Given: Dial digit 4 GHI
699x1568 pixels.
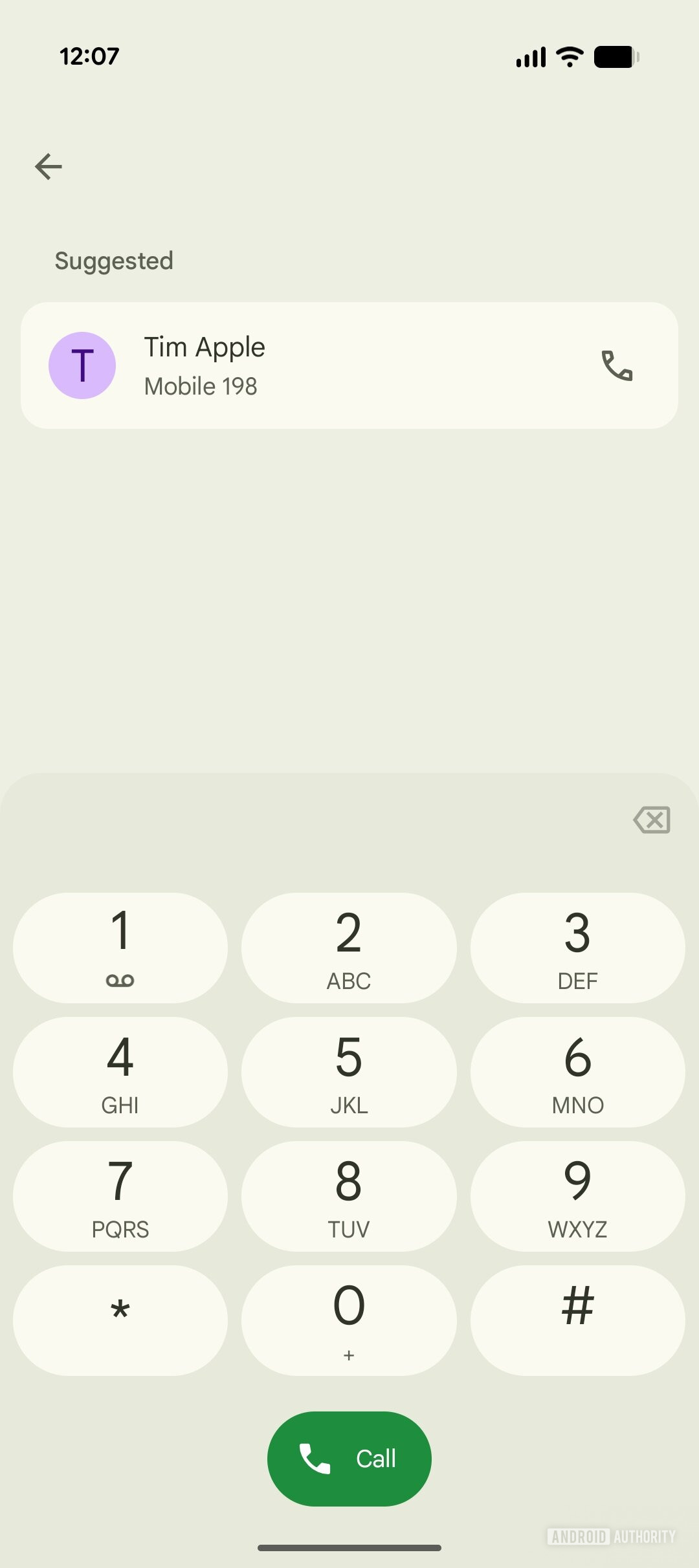Looking at the screenshot, I should click(x=120, y=1072).
